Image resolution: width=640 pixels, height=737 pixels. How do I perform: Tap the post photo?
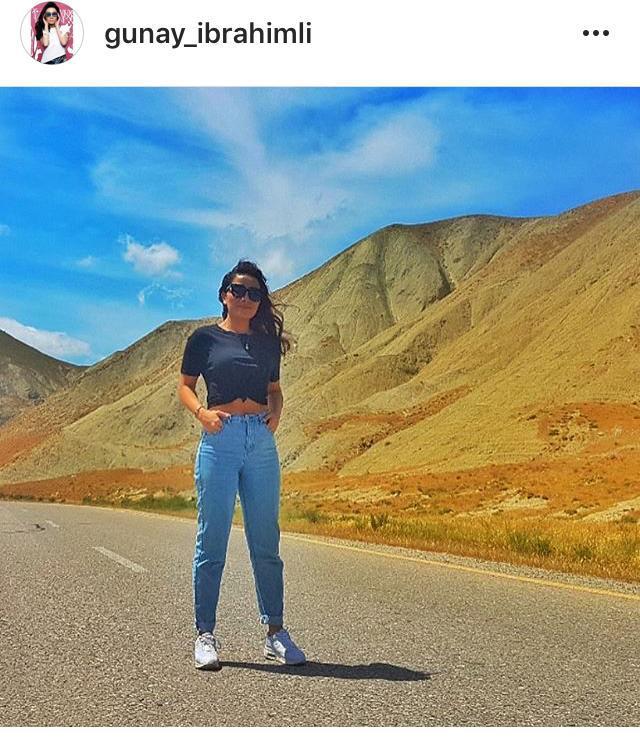tap(320, 405)
